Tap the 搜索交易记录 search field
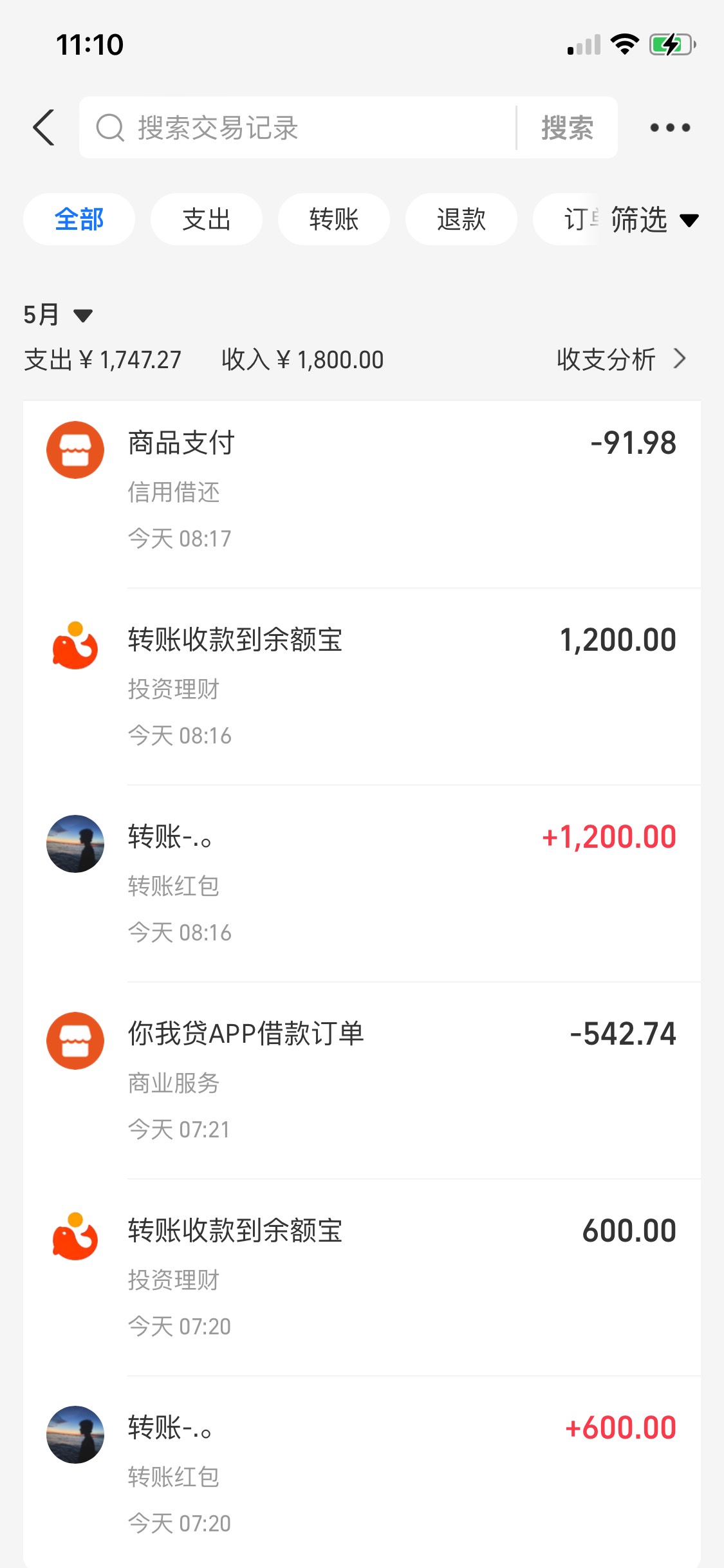724x1568 pixels. [297, 127]
